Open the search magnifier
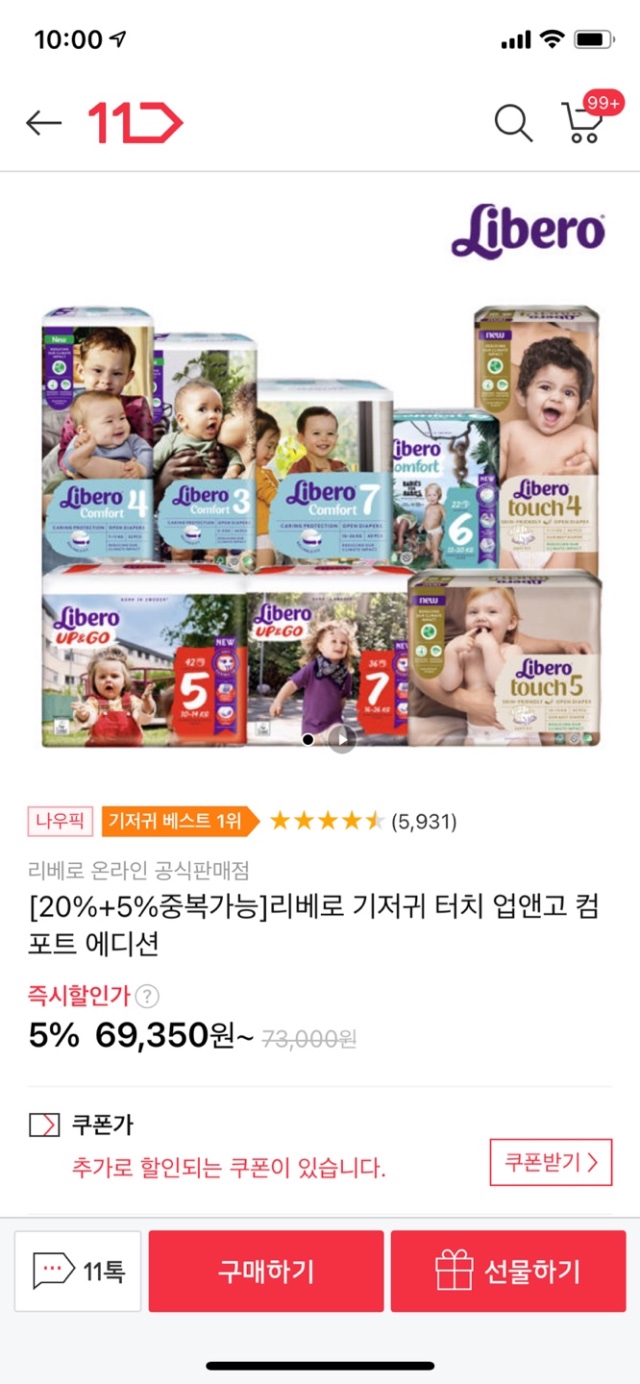 point(513,123)
